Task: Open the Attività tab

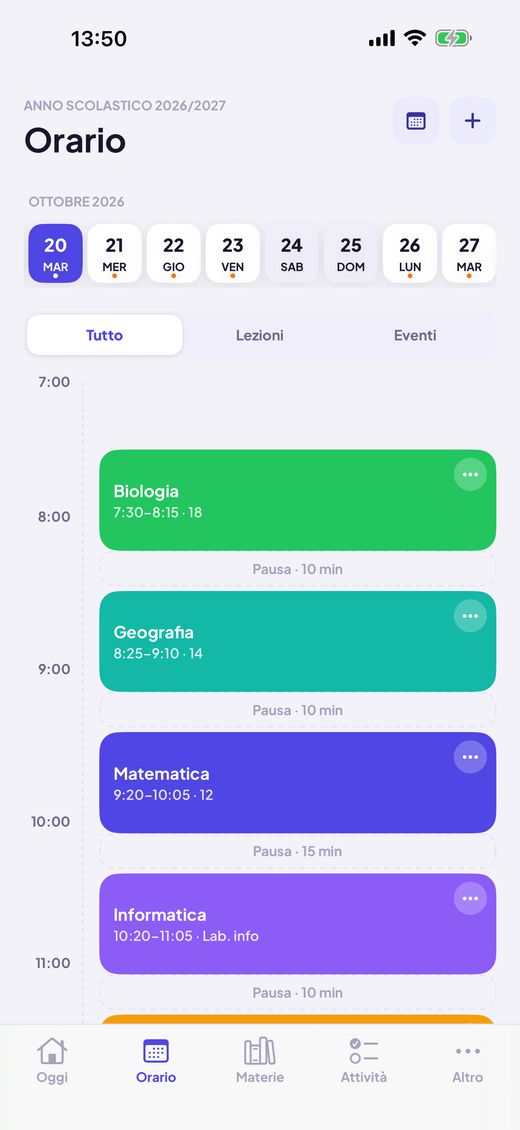Action: 364,1061
